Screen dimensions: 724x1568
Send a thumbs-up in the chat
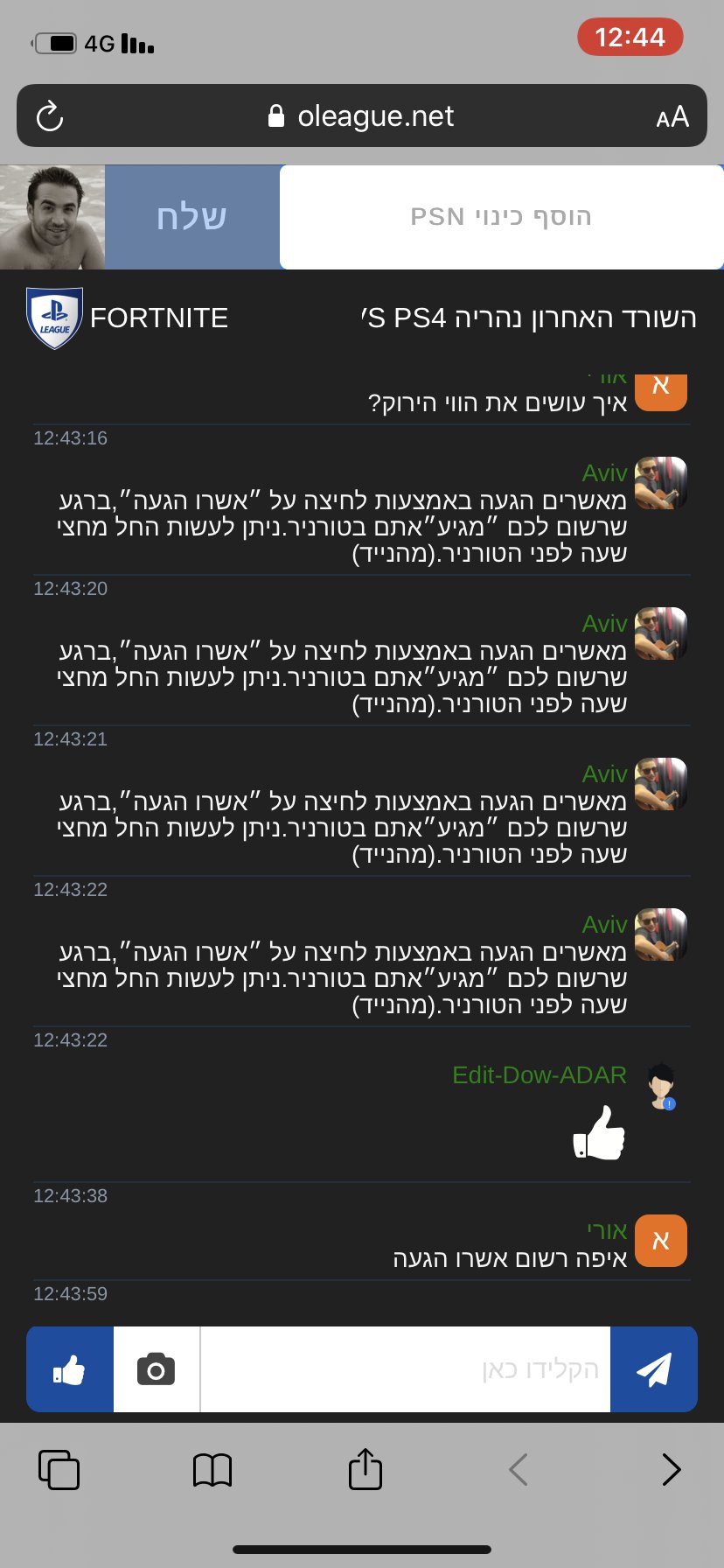pos(70,1369)
